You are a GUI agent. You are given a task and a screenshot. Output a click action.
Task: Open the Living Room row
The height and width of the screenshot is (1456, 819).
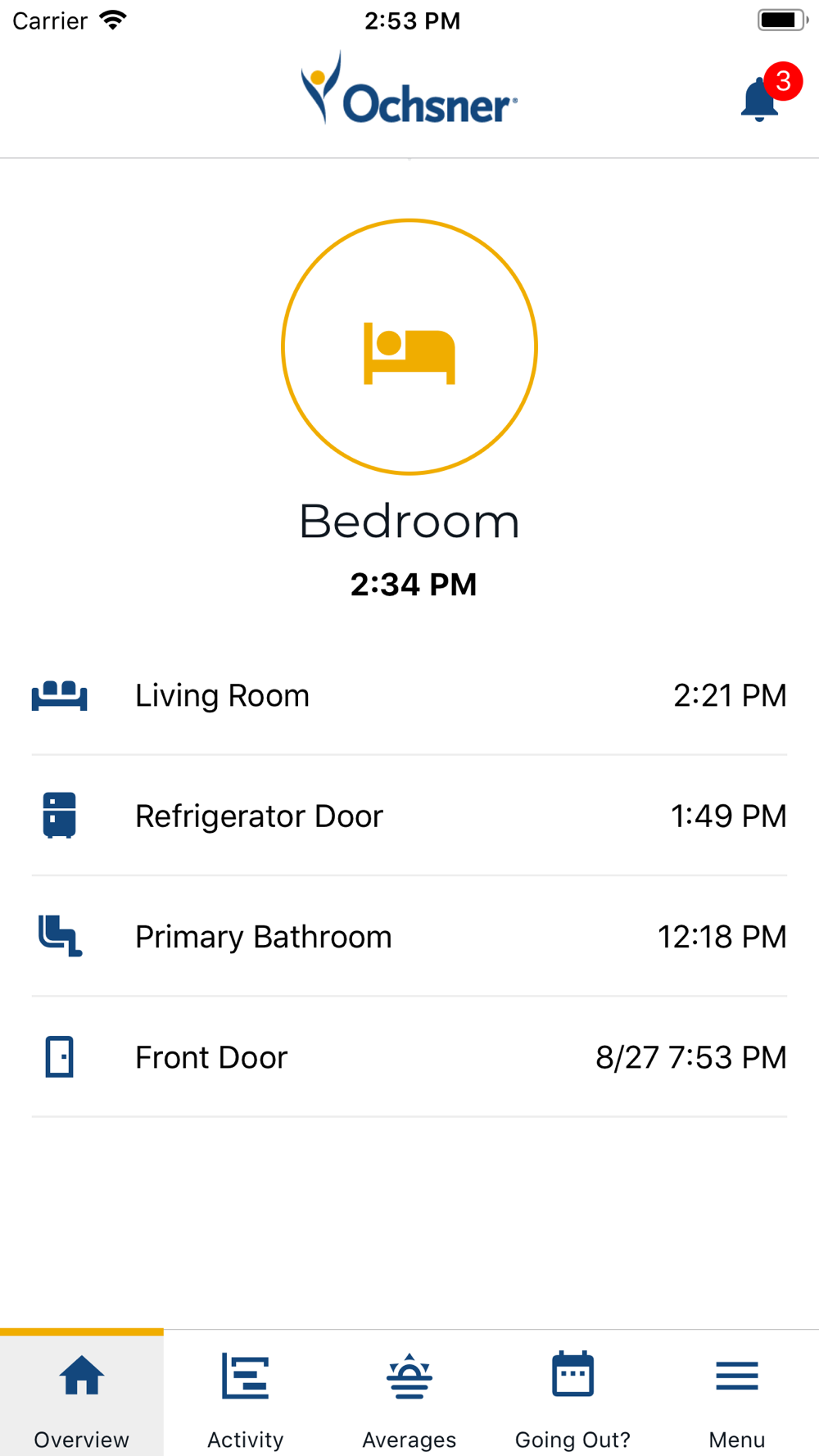[x=409, y=695]
